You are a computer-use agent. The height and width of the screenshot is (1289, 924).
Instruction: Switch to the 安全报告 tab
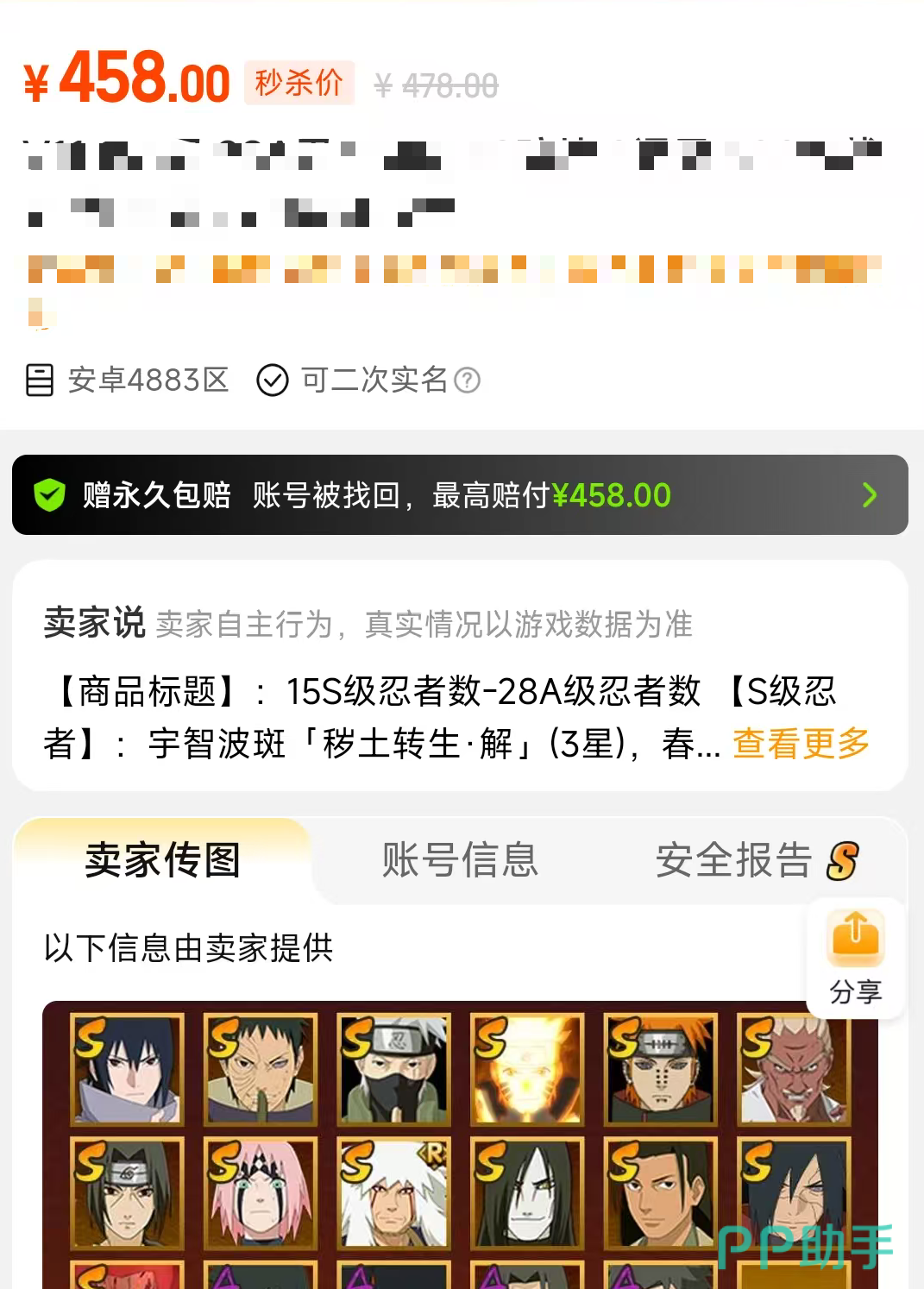[757, 860]
